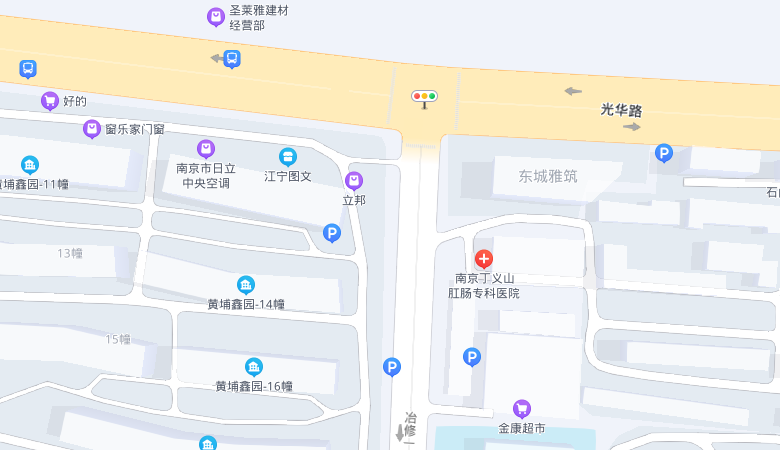Open the 金康超市 supermarket pin
Viewport: 780px width, 450px height.
click(521, 408)
